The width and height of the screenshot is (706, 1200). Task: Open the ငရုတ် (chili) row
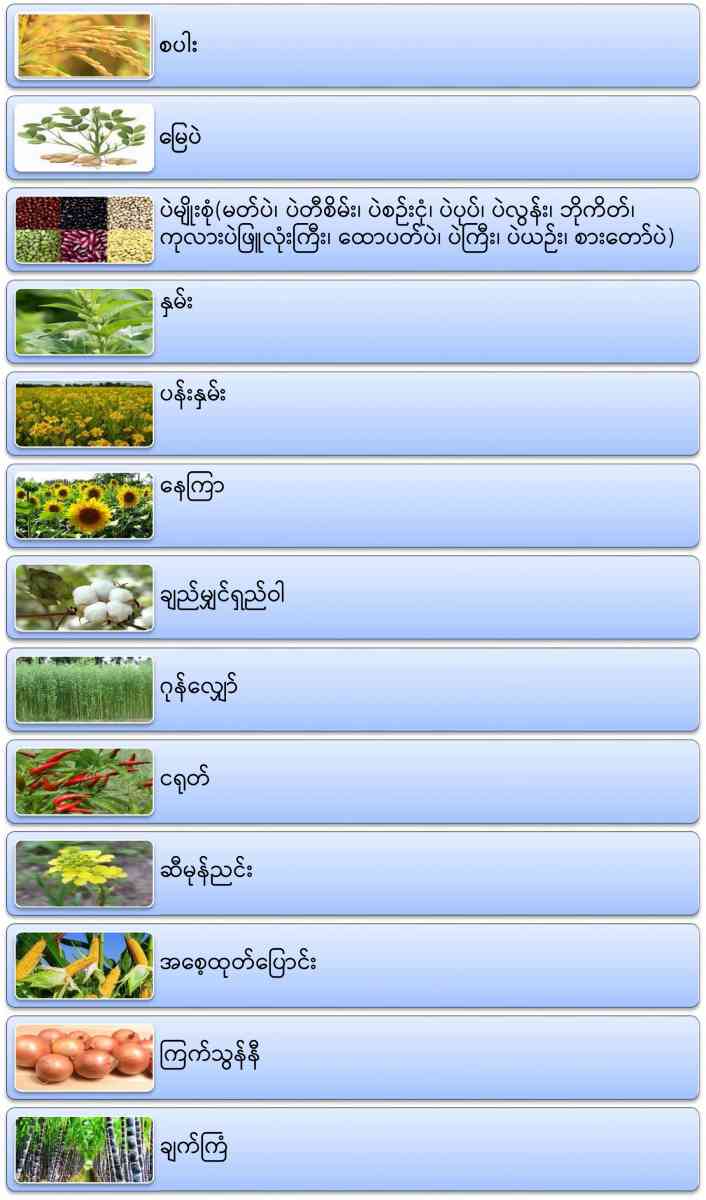[x=352, y=782]
